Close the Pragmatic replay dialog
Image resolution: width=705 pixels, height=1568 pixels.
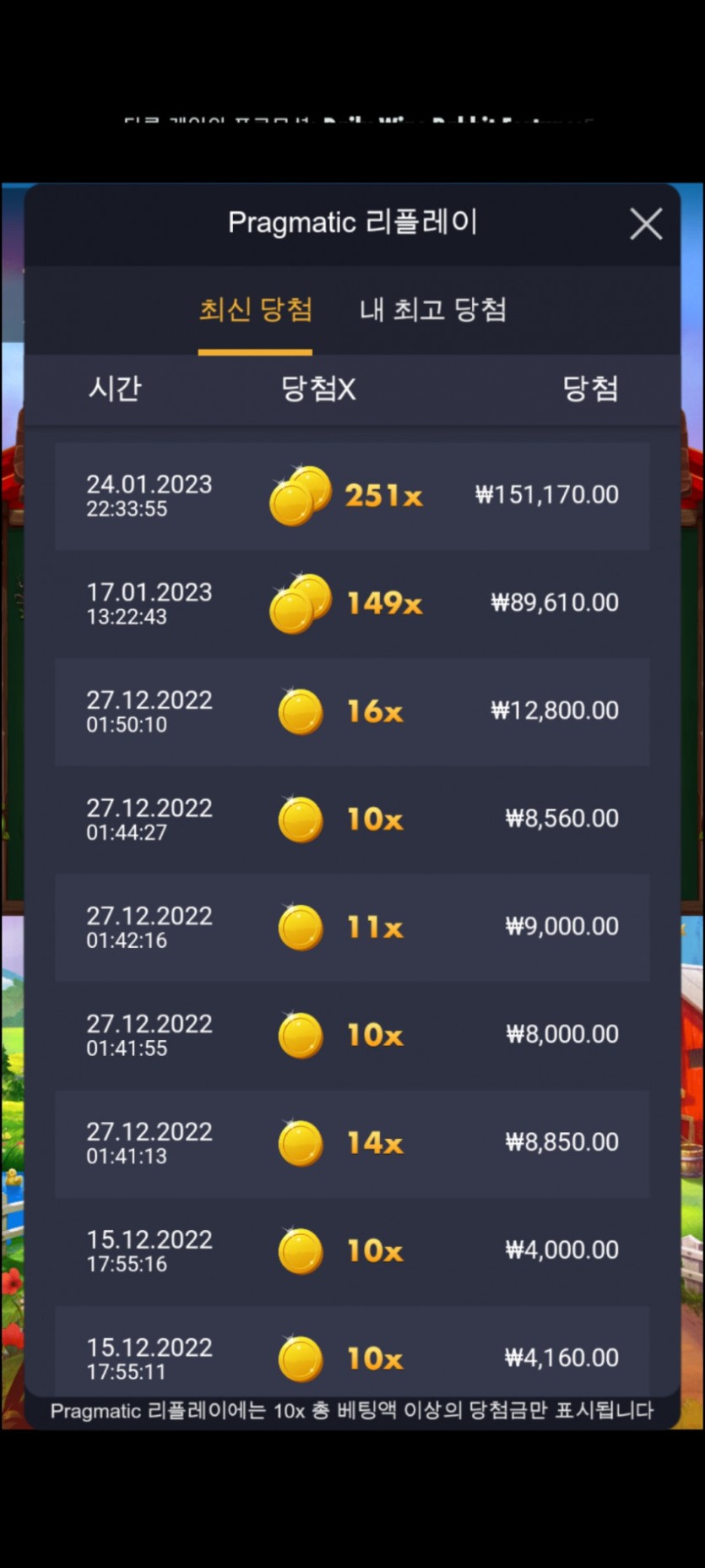point(646,225)
